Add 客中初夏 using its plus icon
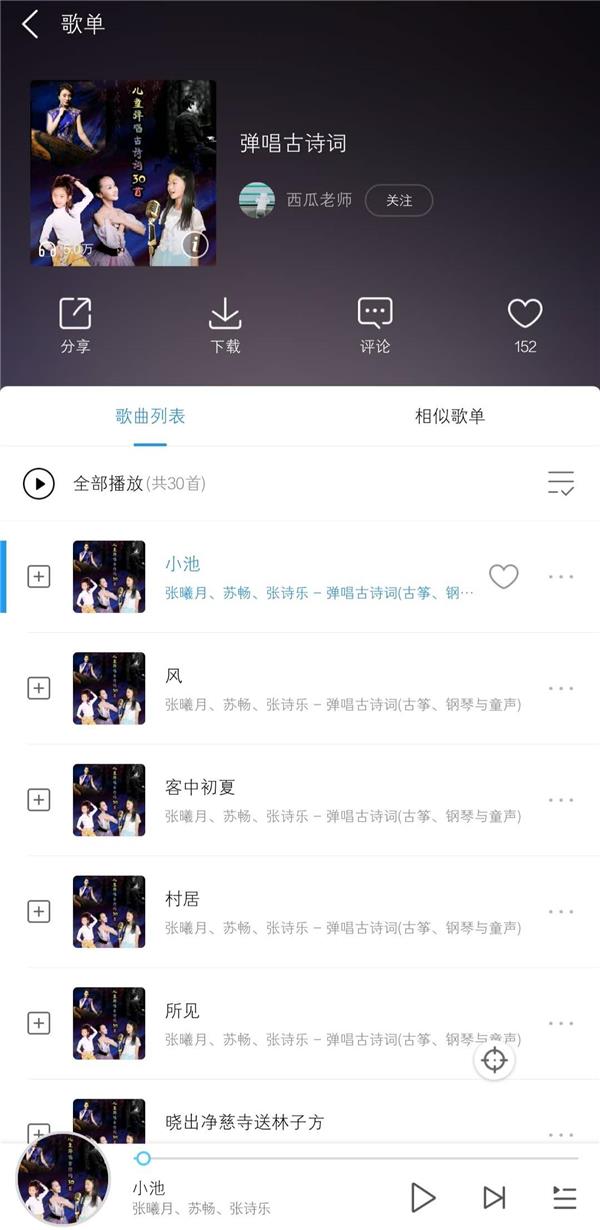 [39, 800]
